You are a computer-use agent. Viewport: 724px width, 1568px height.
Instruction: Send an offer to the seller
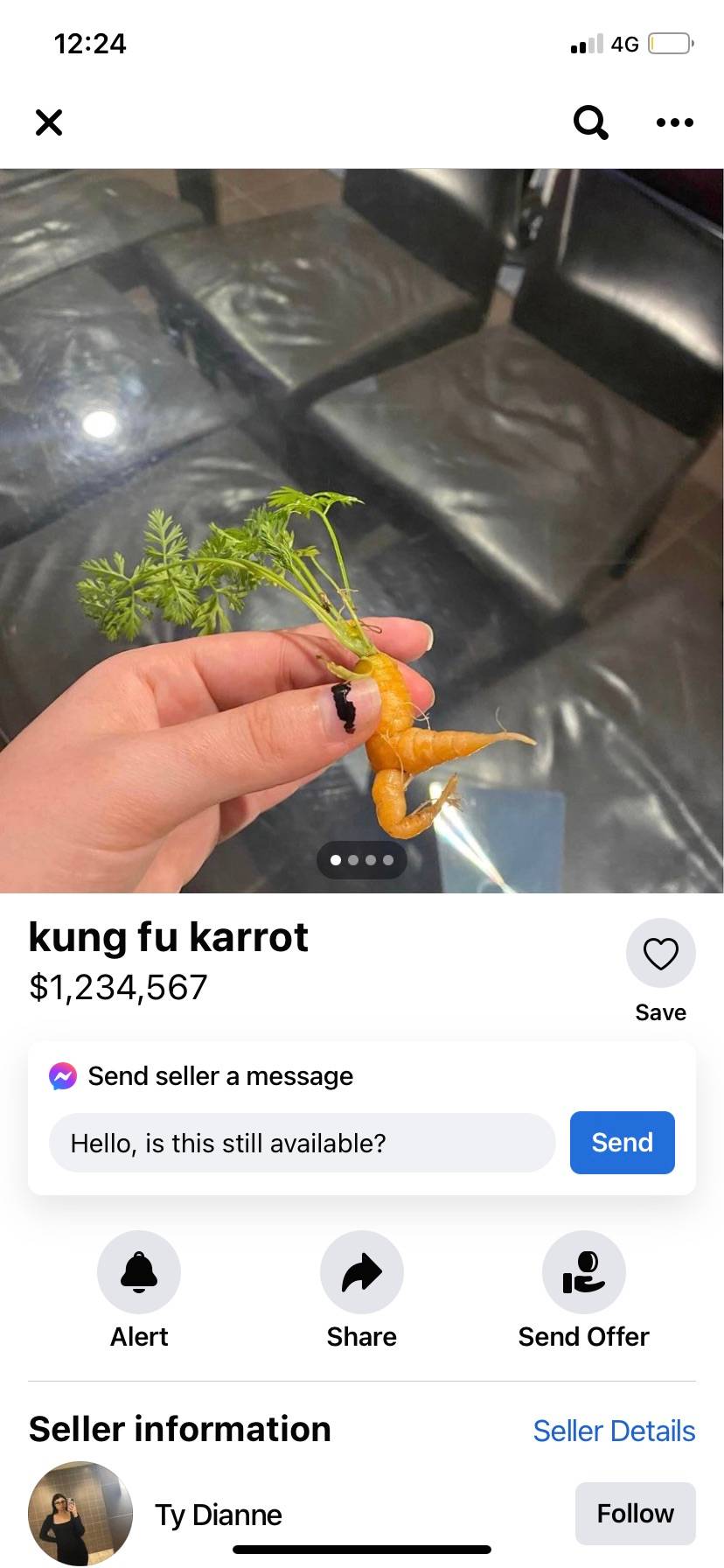[x=584, y=1272]
